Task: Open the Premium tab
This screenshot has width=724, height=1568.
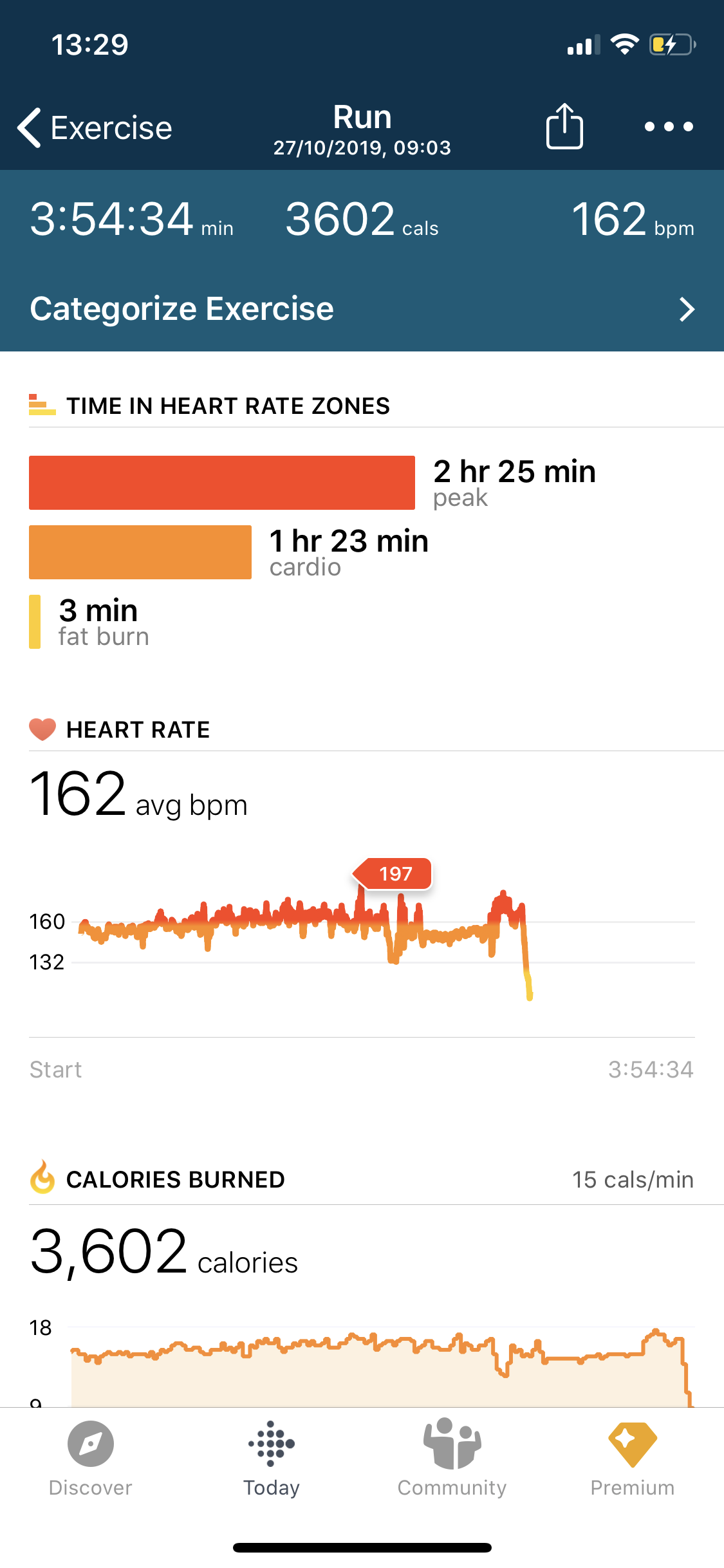Action: click(633, 1459)
